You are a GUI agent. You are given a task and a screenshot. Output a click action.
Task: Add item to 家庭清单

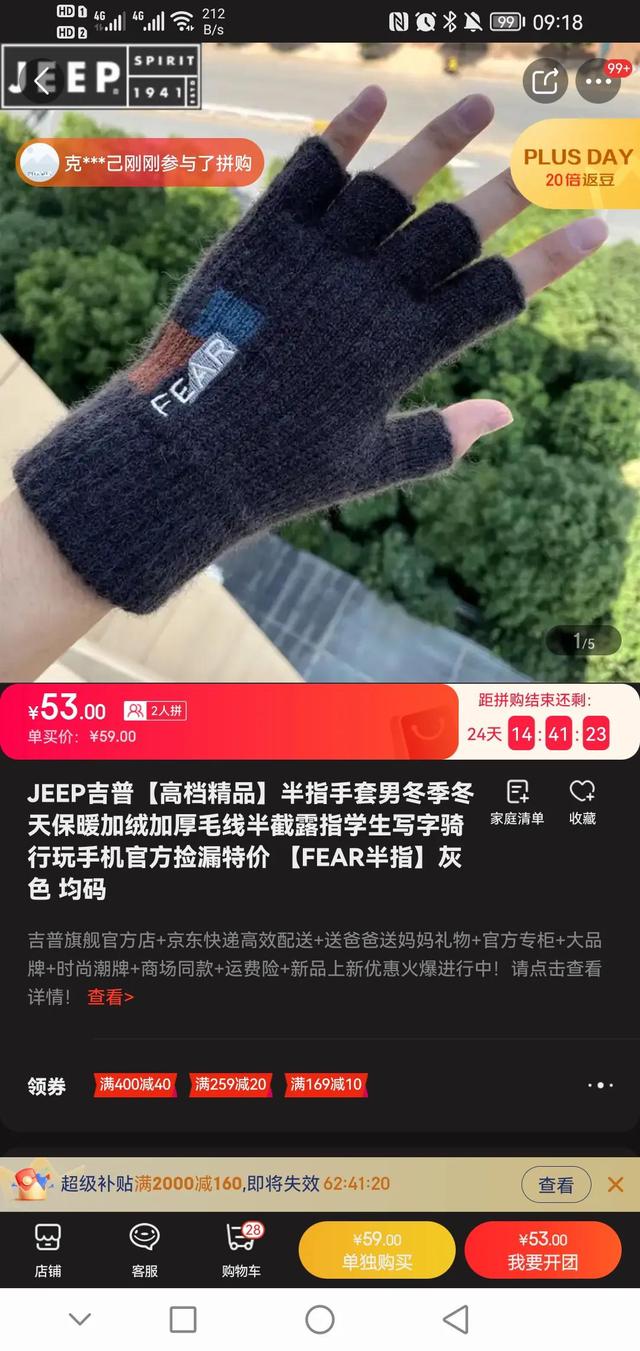tap(517, 802)
